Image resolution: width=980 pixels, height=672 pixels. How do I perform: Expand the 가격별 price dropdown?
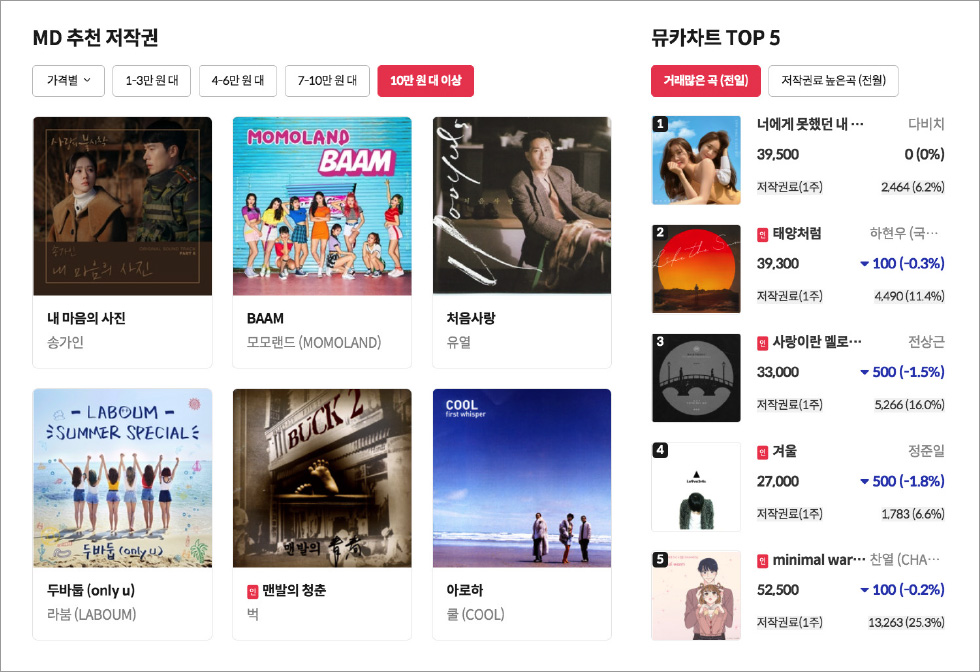(68, 81)
